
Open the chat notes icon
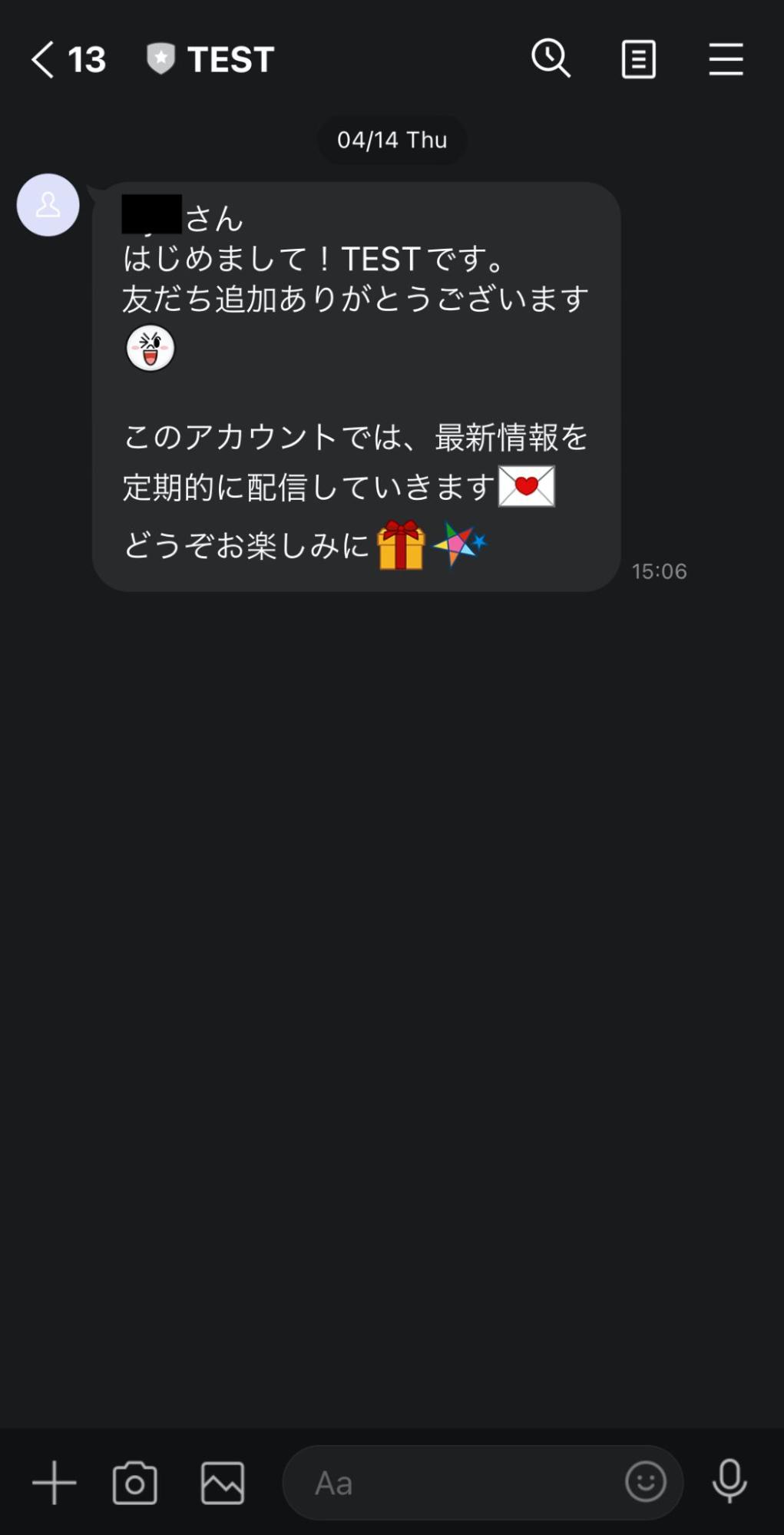639,59
